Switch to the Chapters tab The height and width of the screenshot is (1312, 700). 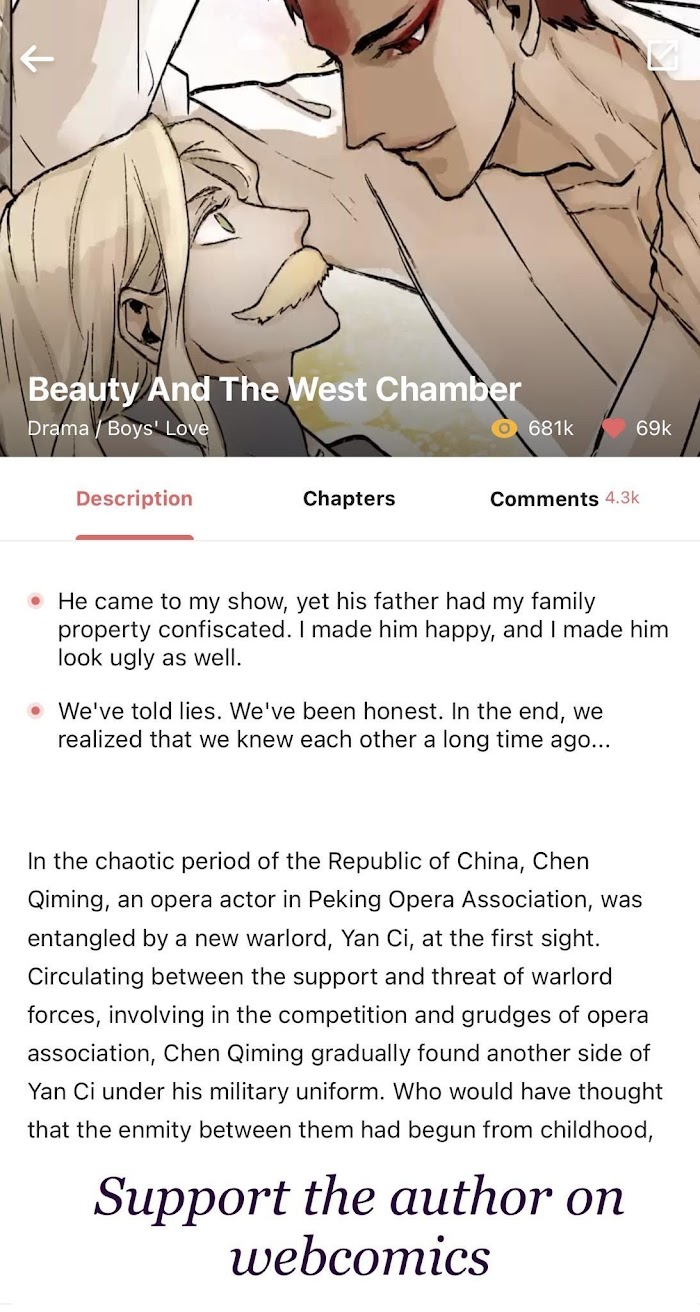(349, 499)
